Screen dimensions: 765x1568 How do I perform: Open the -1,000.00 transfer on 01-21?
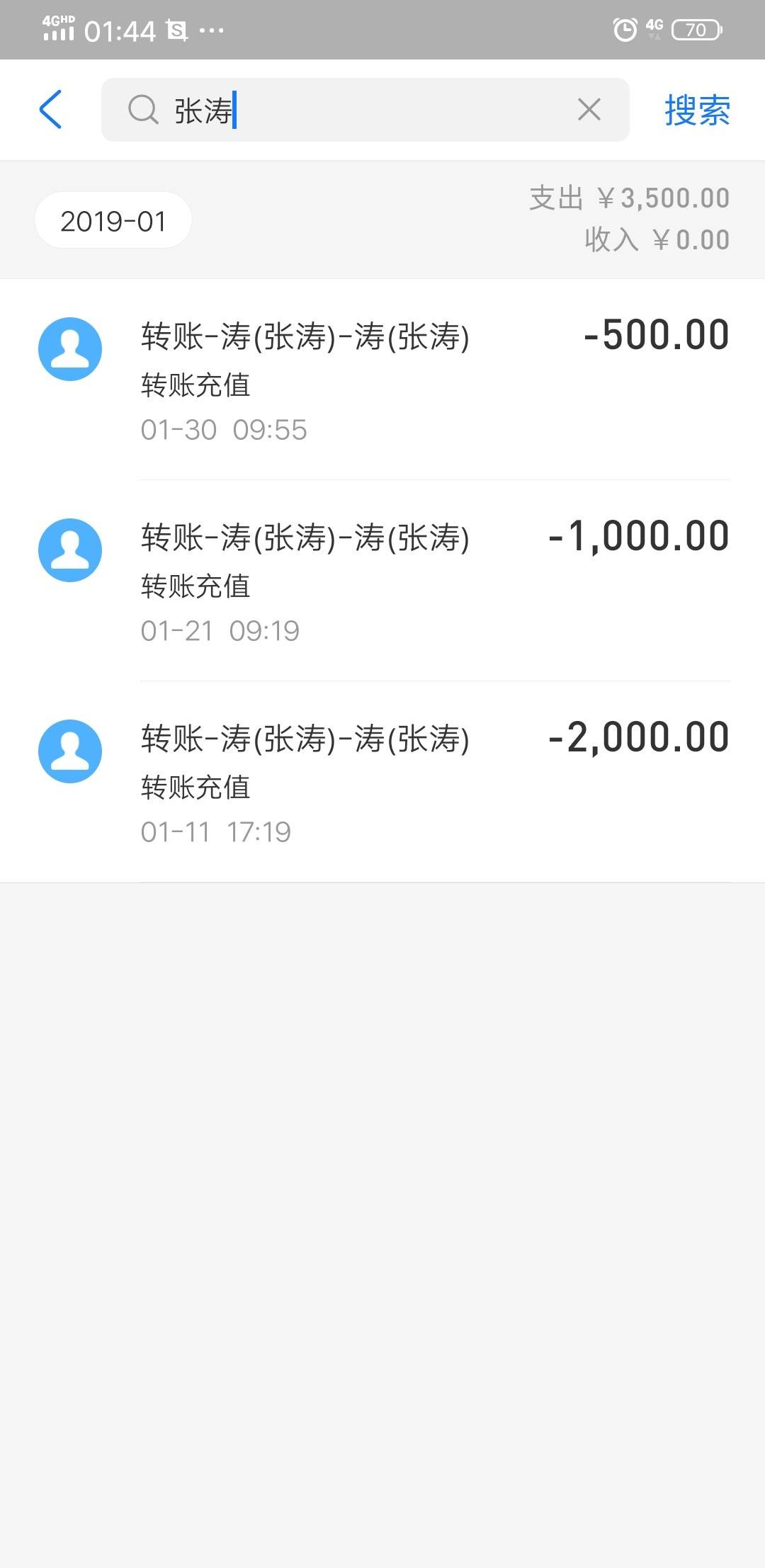[382, 581]
